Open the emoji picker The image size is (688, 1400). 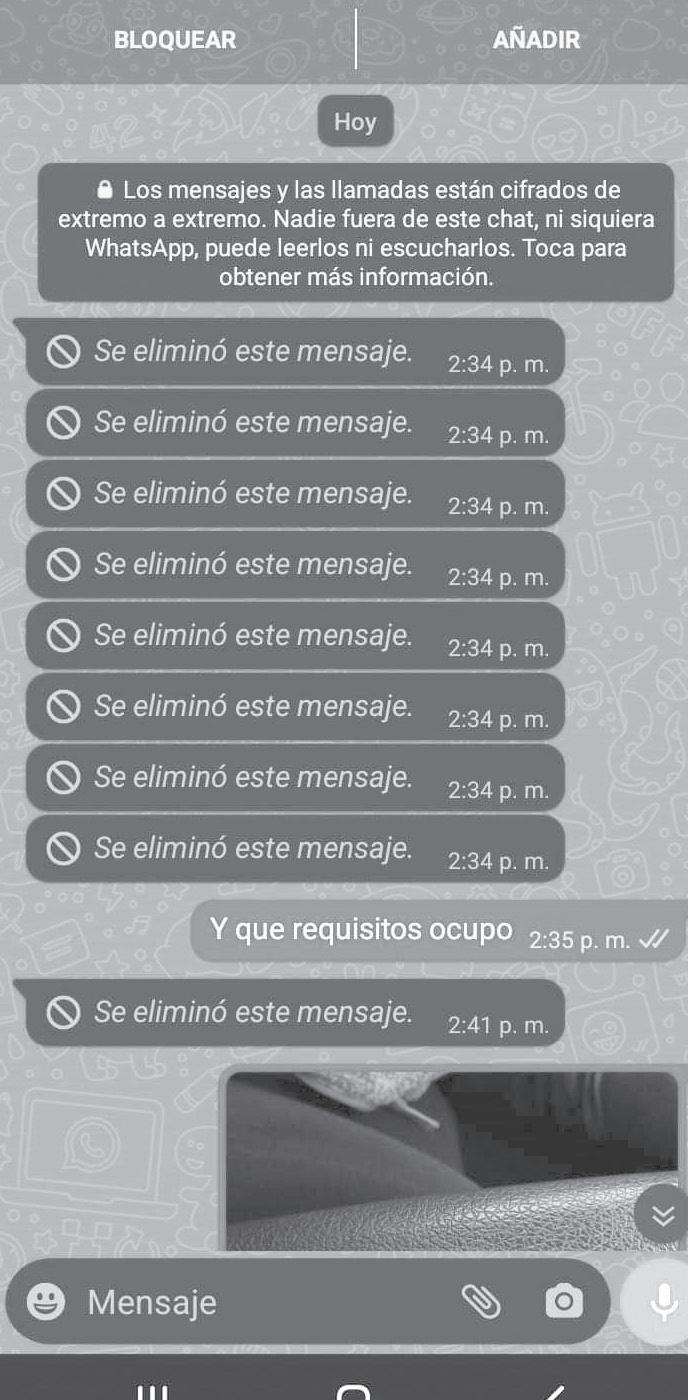(46, 1301)
